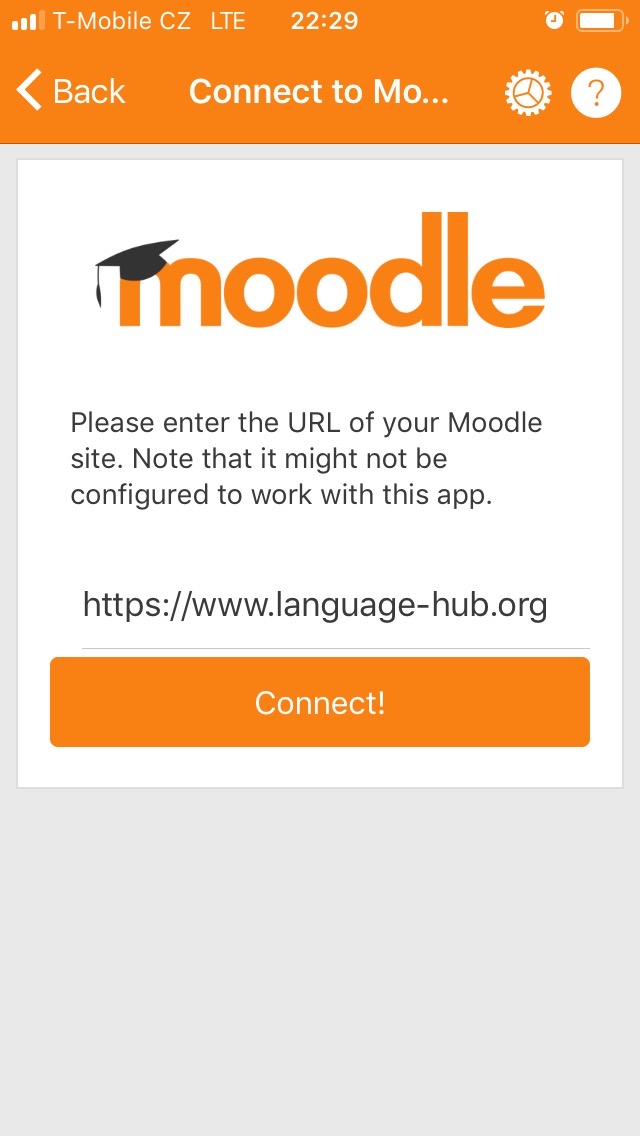Viewport: 640px width, 1136px height.
Task: Go back to the previous screen
Action: (70, 92)
